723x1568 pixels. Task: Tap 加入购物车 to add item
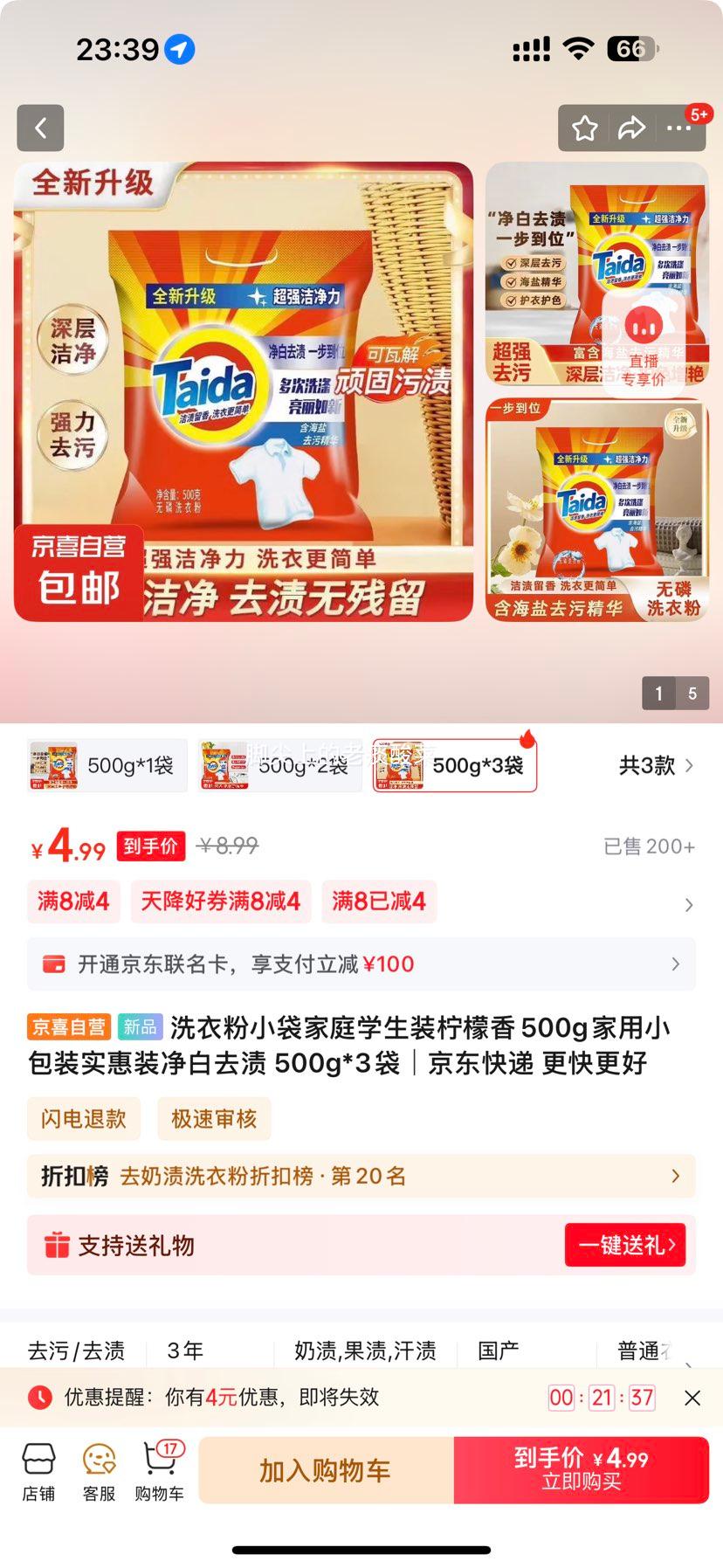pos(325,1471)
